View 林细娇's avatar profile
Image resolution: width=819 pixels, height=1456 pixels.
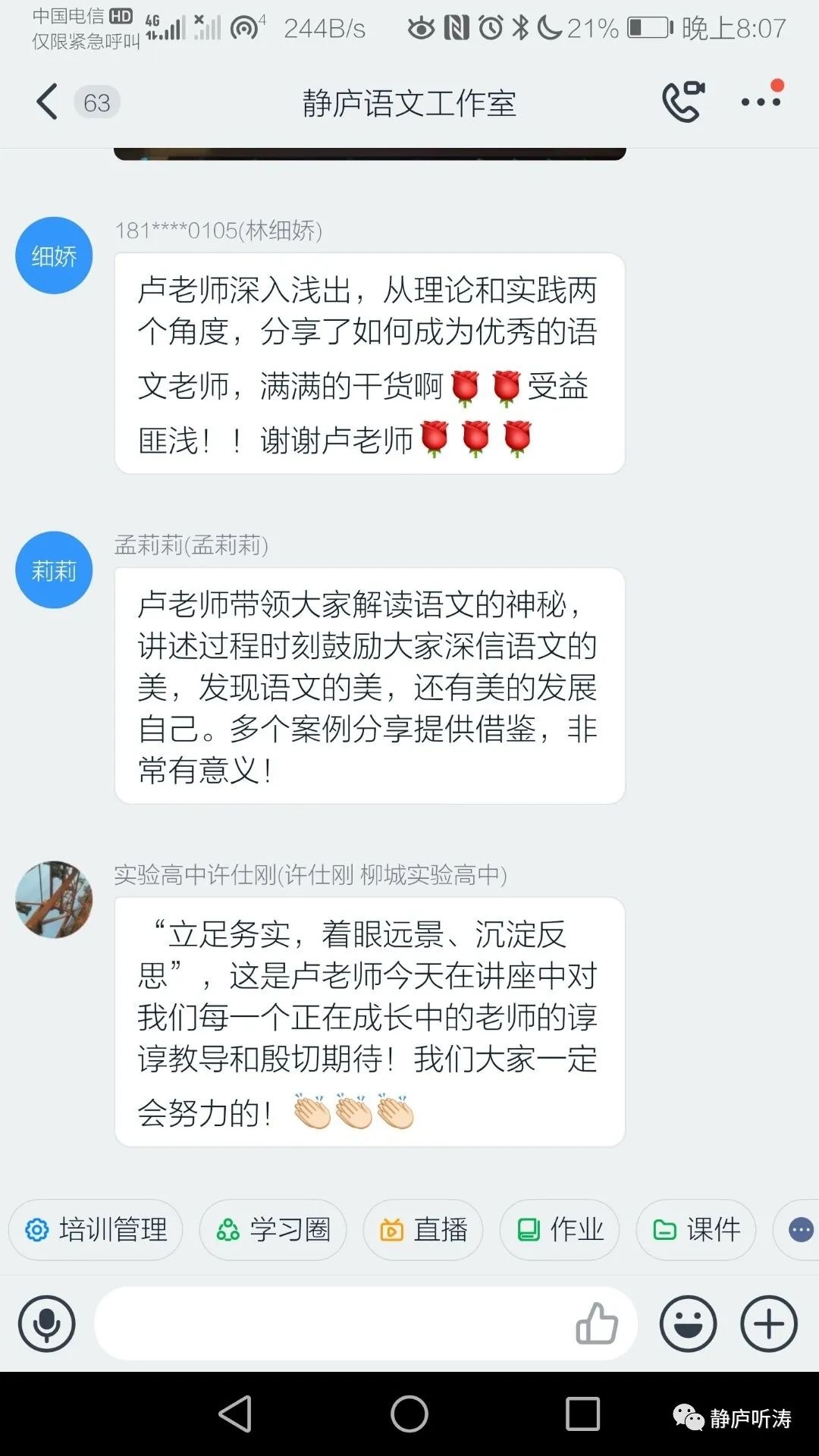54,256
